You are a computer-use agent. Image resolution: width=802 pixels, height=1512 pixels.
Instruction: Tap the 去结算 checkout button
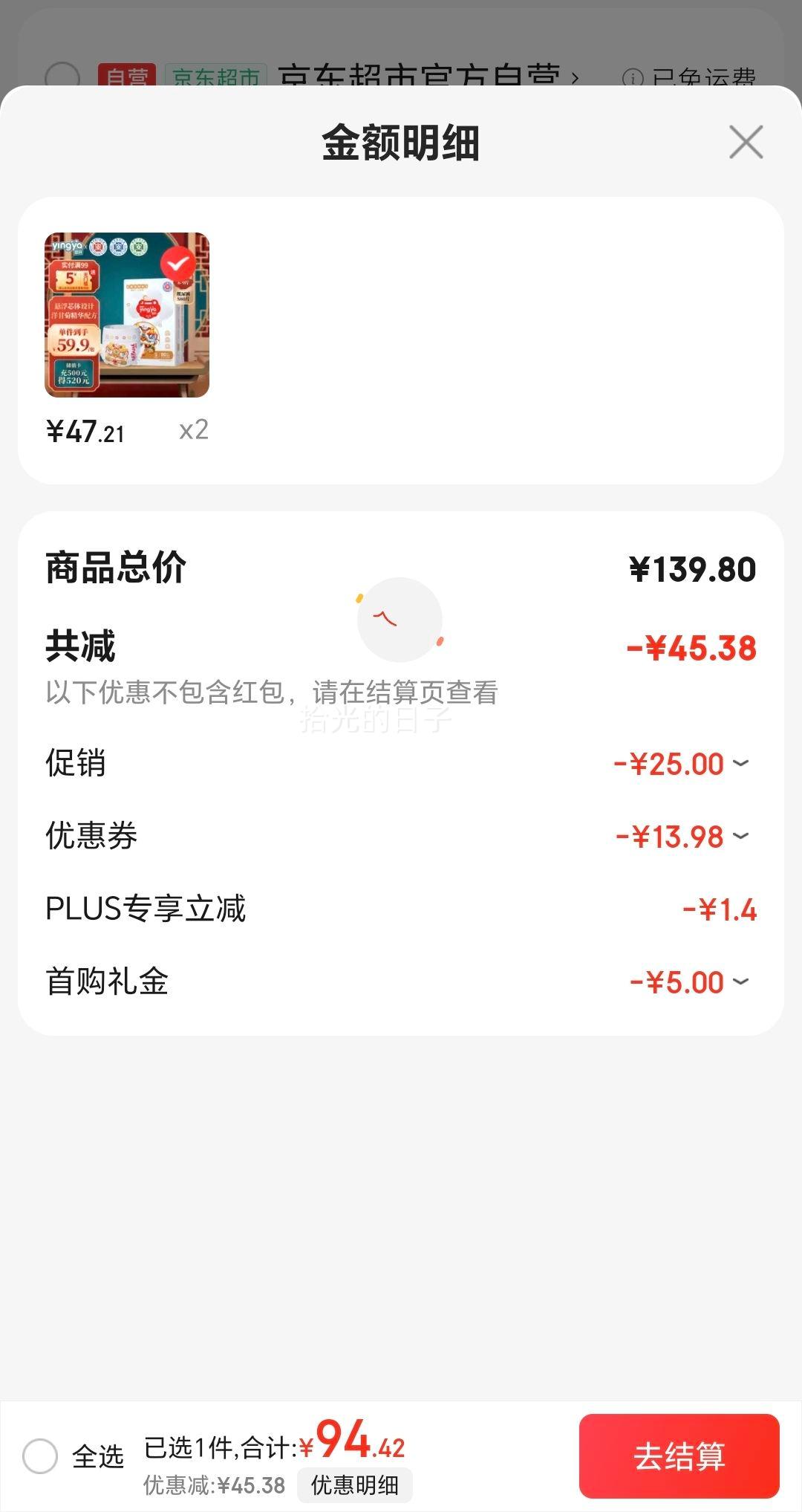[x=679, y=1456]
